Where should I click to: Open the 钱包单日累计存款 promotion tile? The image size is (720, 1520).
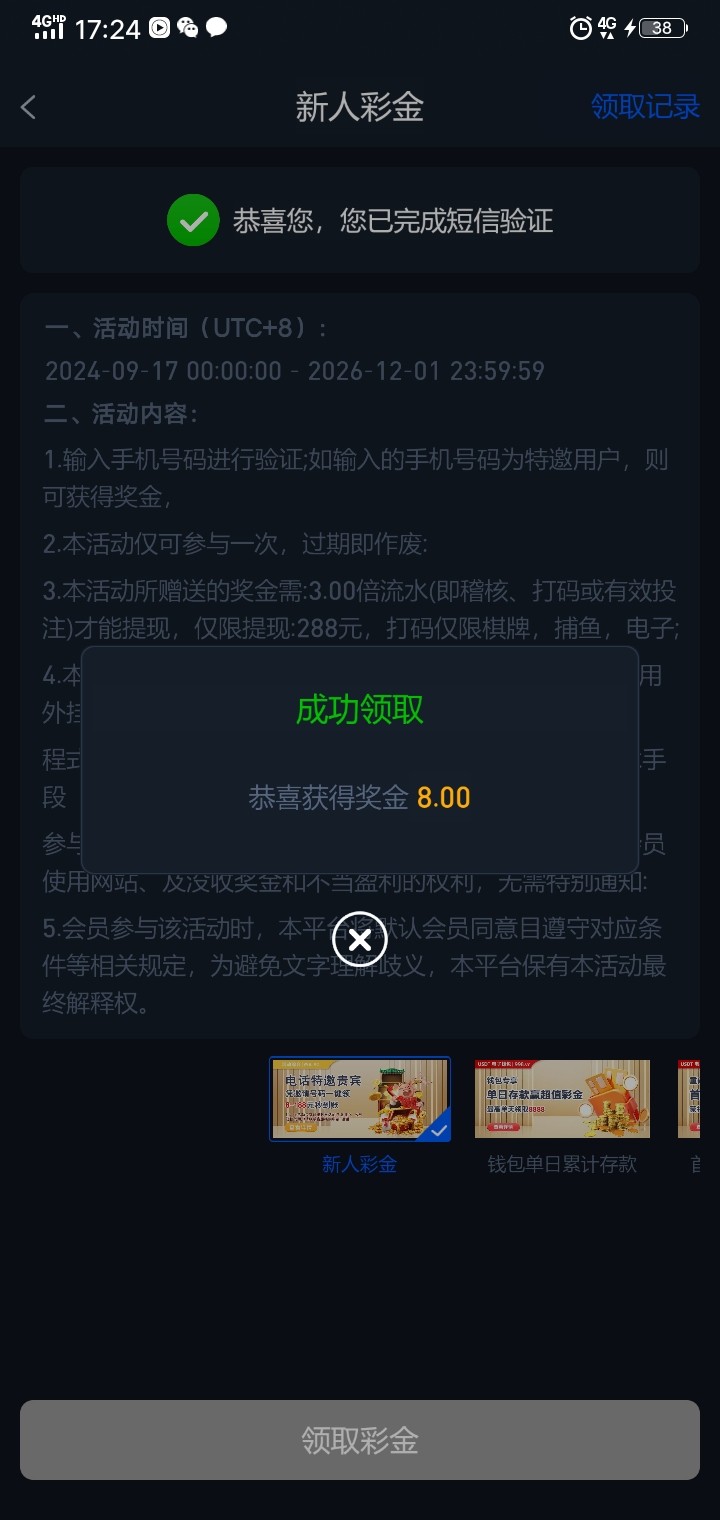(x=562, y=1100)
